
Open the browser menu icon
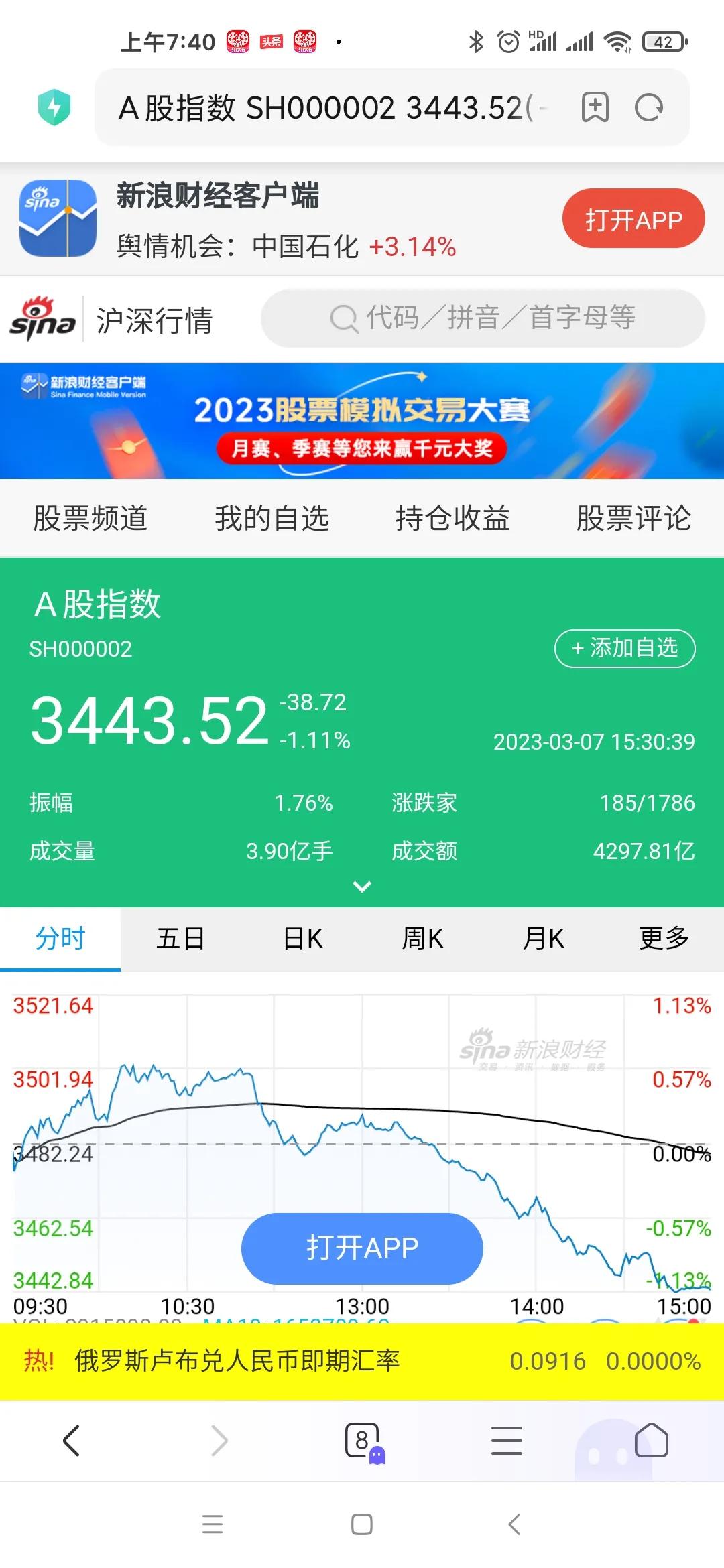point(506,1440)
